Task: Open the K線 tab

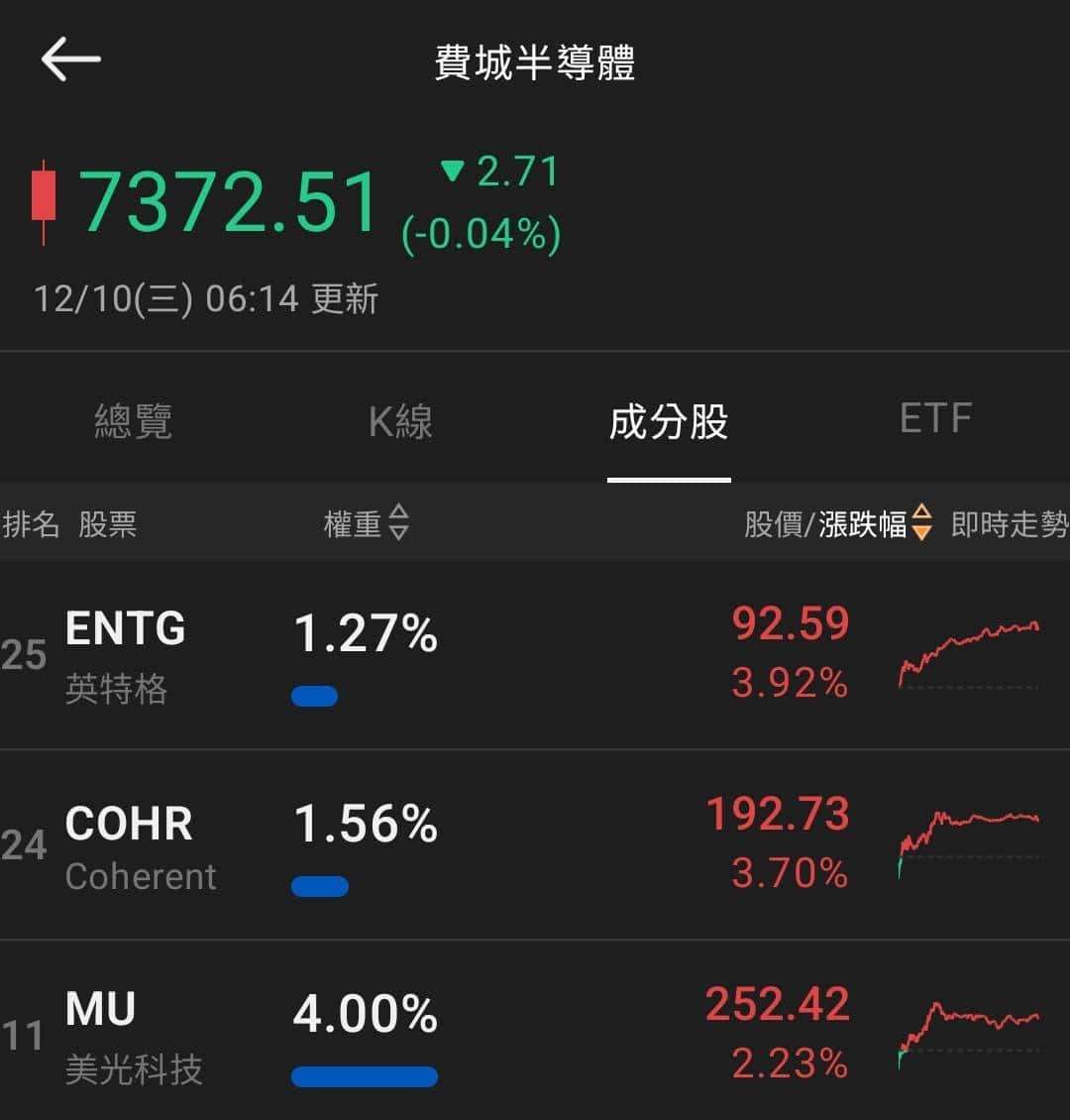Action: click(x=400, y=422)
